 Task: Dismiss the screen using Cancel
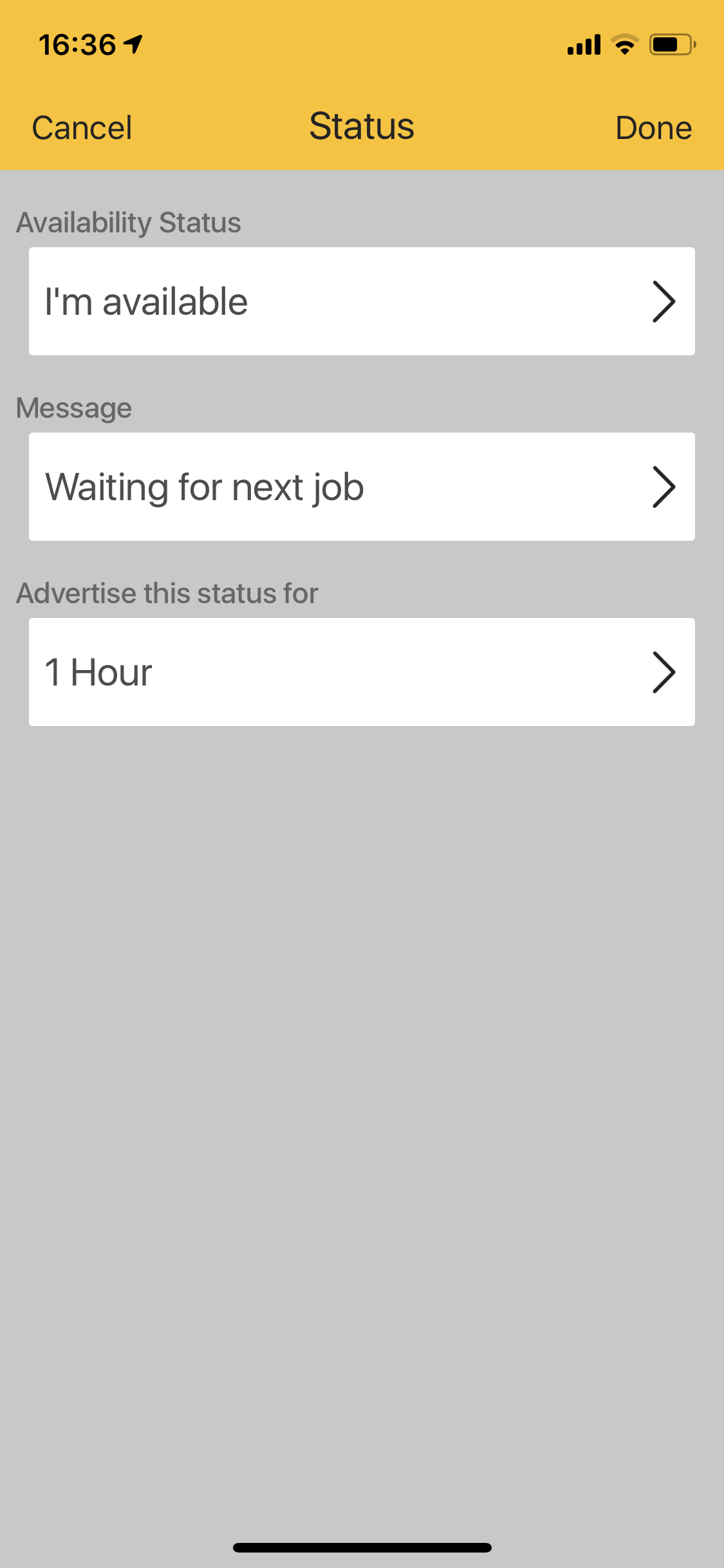[81, 126]
